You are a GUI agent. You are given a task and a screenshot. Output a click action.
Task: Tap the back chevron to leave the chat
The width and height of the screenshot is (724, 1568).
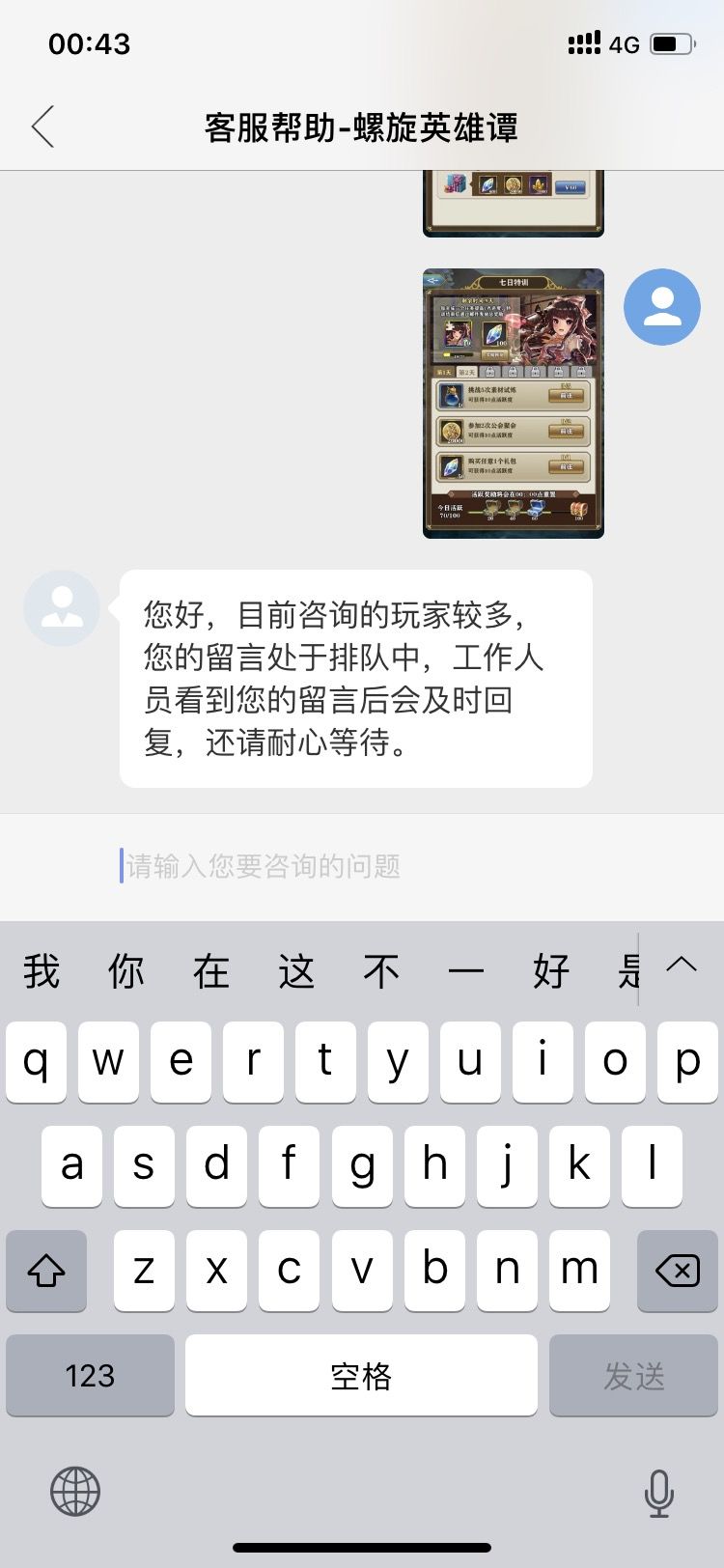click(x=42, y=126)
